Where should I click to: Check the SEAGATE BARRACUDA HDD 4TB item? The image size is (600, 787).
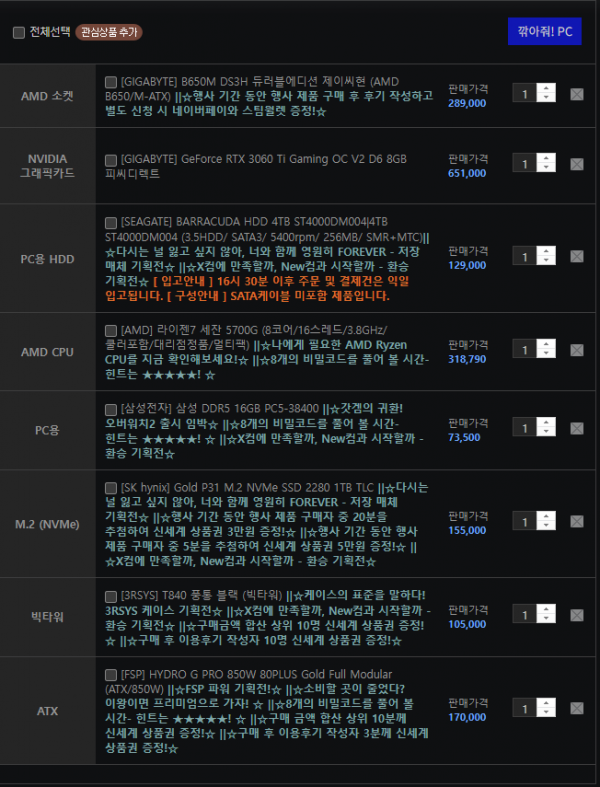111,223
